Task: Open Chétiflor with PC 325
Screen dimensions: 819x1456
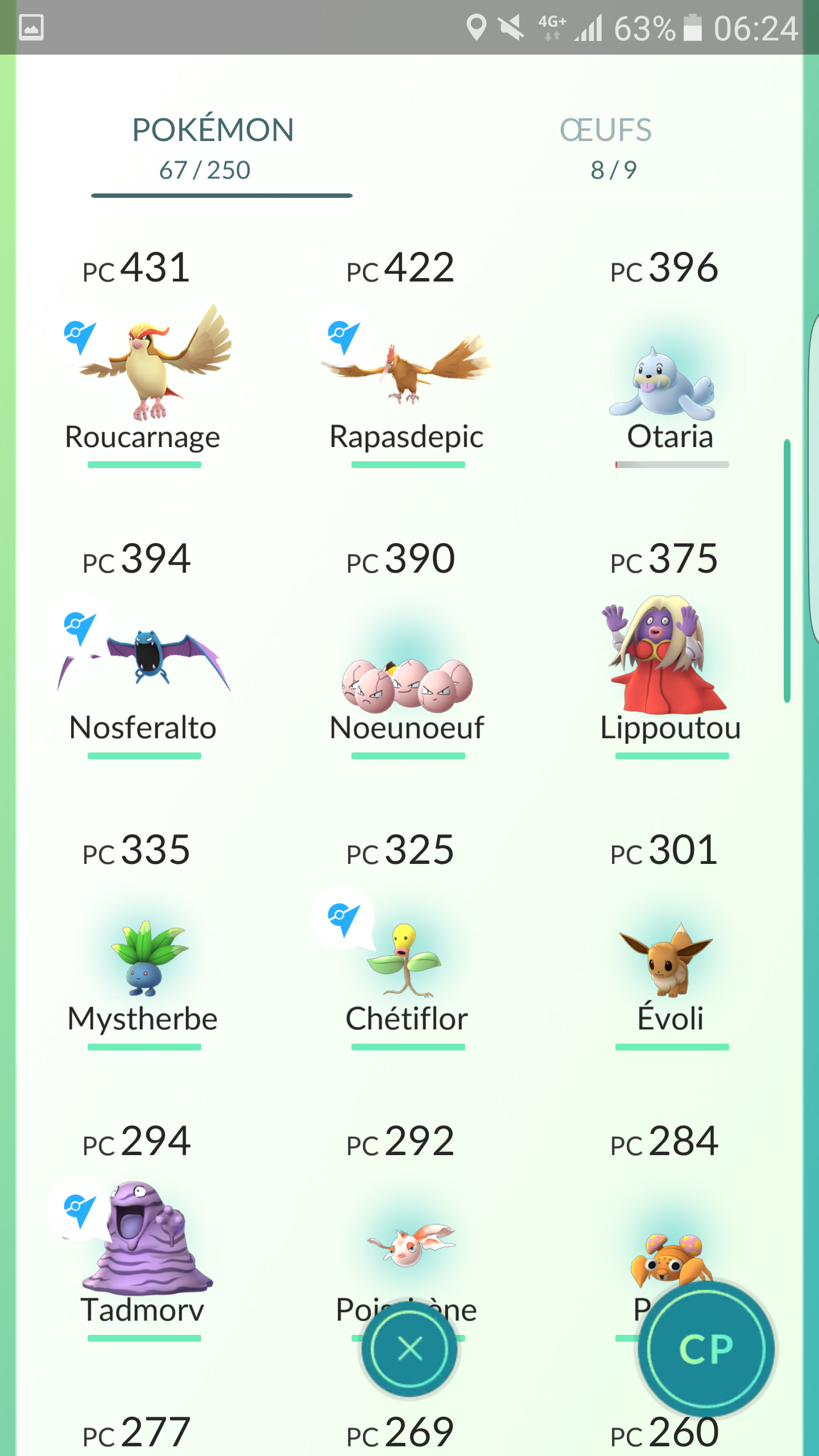Action: pos(407,961)
